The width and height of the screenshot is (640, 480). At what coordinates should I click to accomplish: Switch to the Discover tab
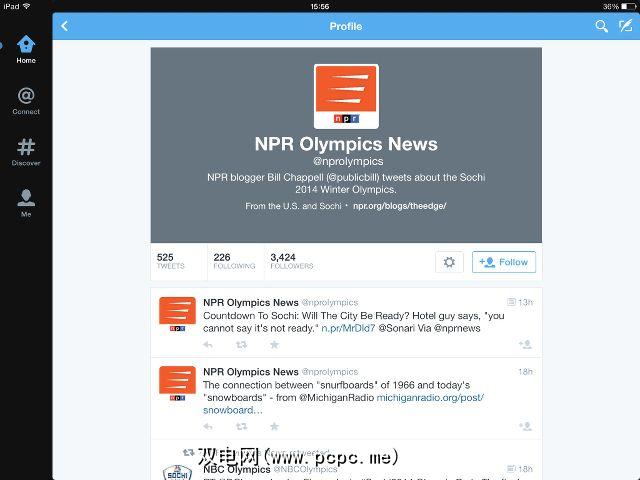26,151
